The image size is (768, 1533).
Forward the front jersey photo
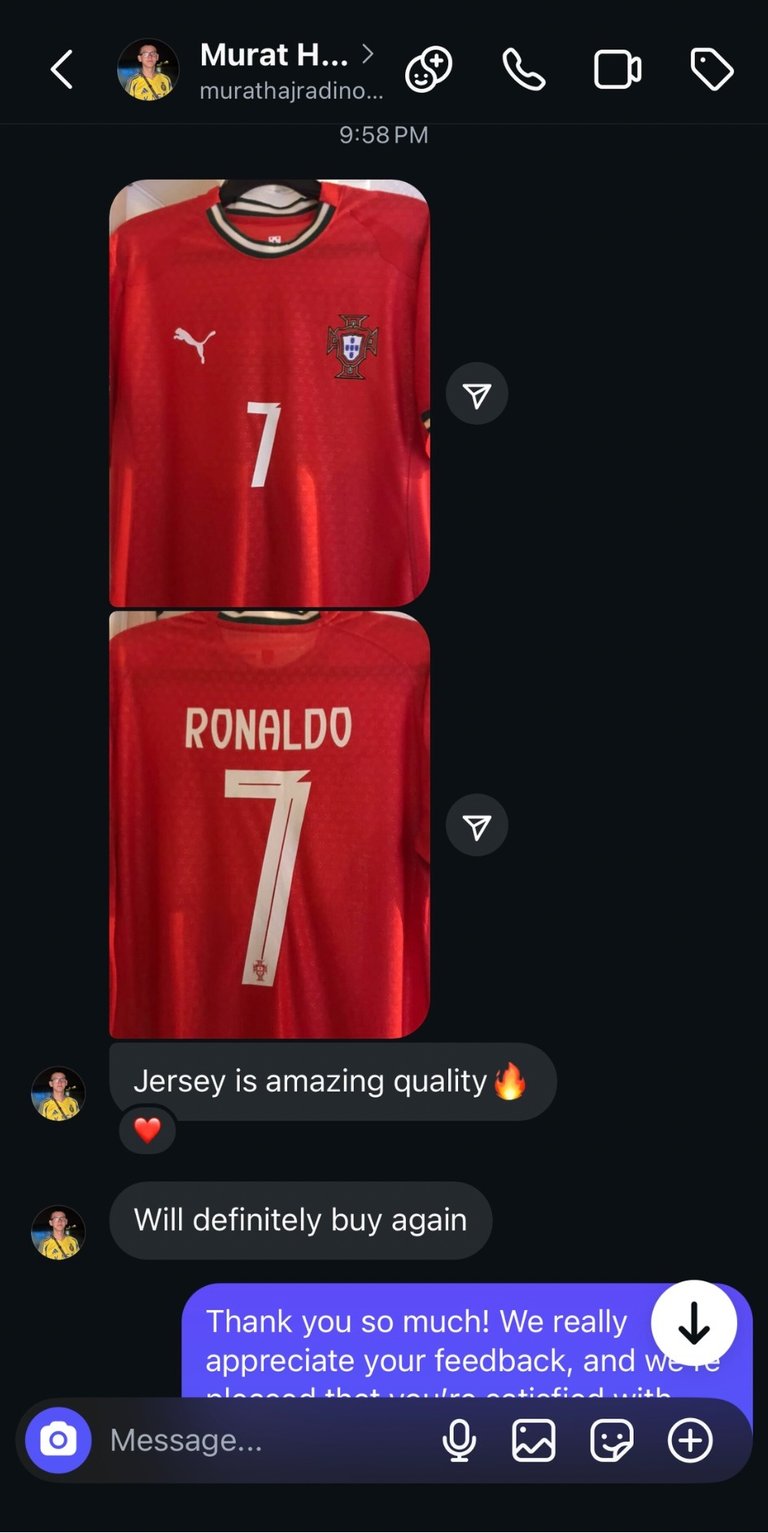pyautogui.click(x=477, y=394)
